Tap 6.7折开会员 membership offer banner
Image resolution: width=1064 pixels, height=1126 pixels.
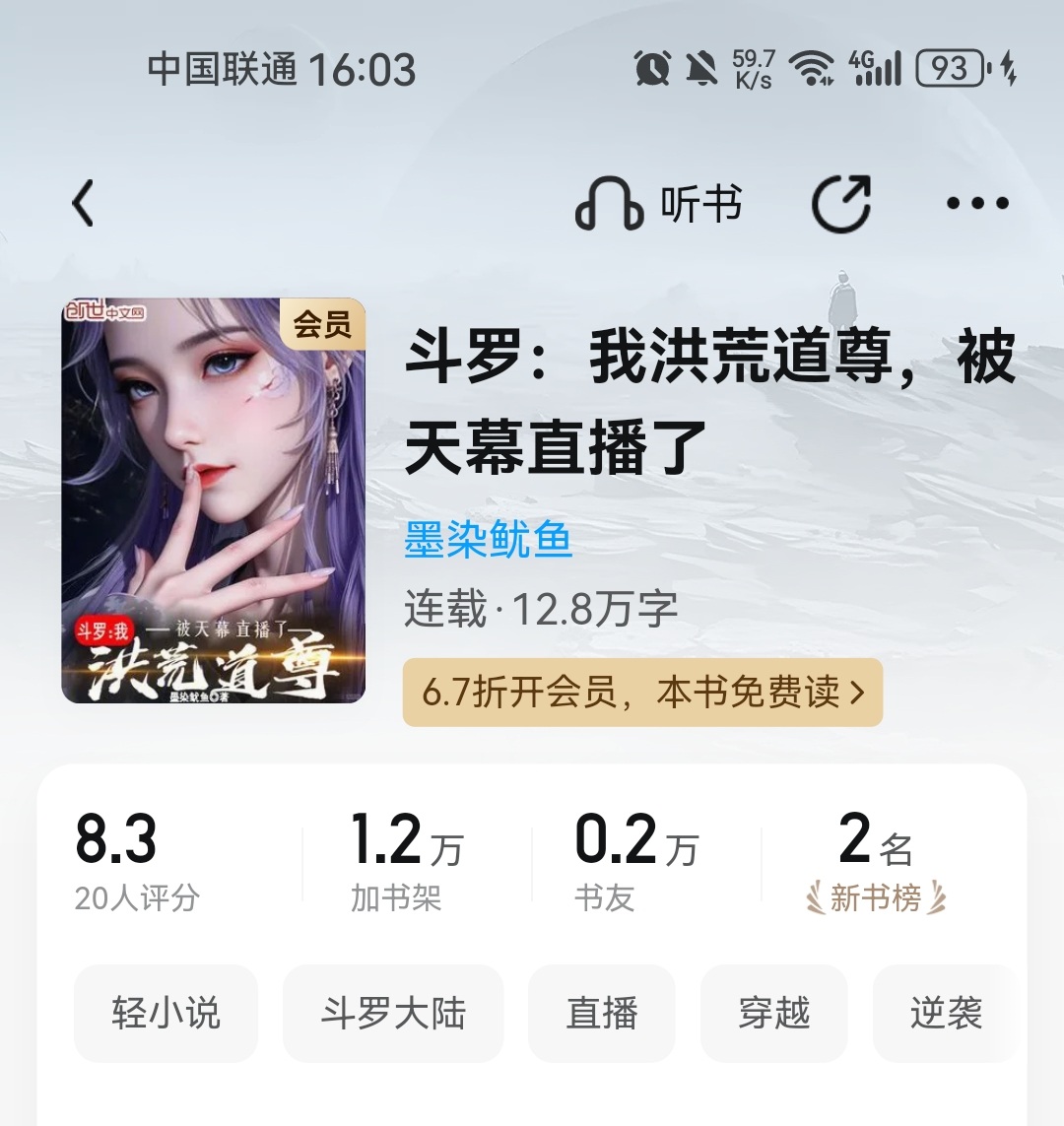(x=642, y=693)
